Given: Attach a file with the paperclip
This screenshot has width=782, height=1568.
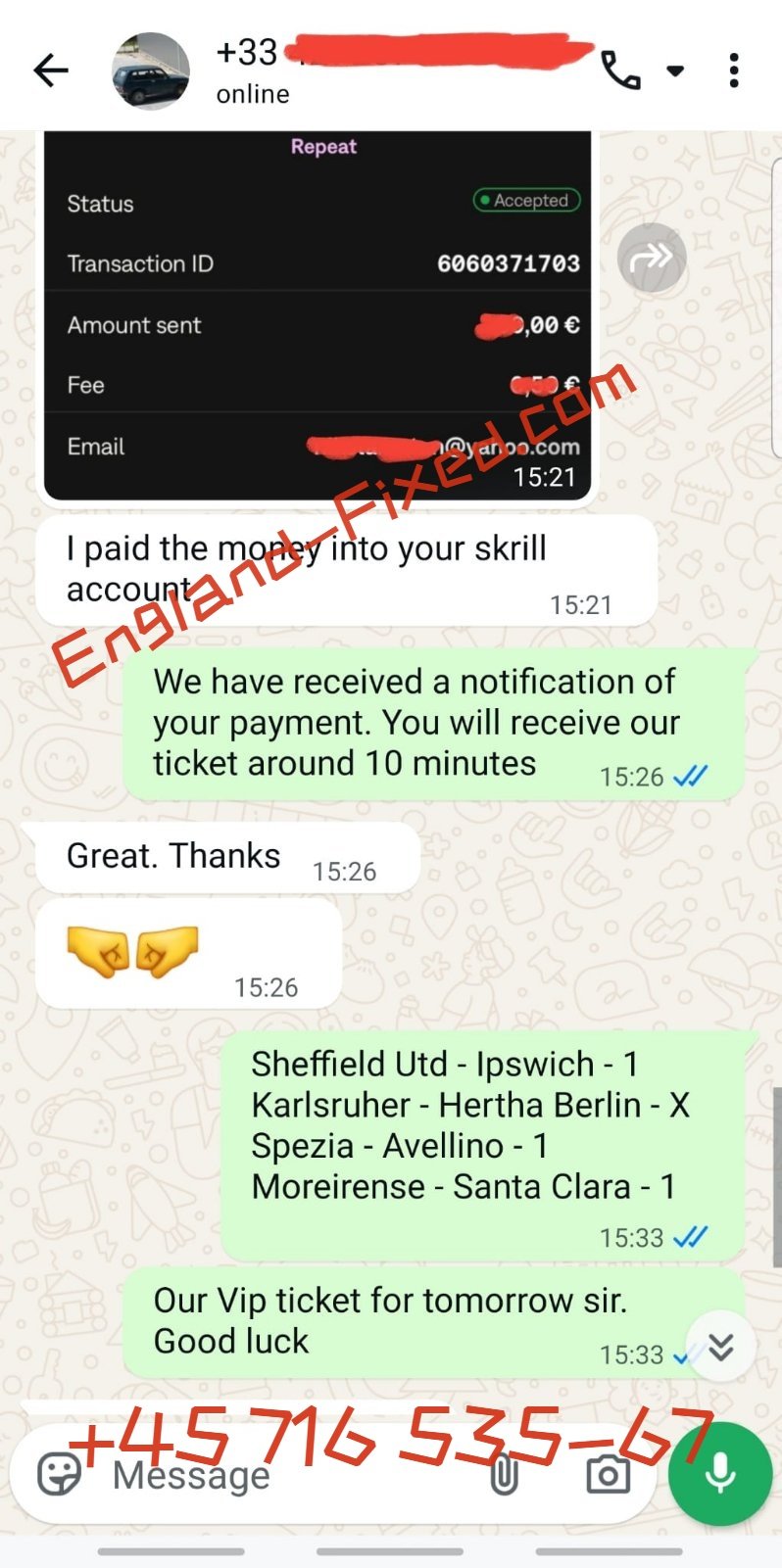Looking at the screenshot, I should [504, 1475].
